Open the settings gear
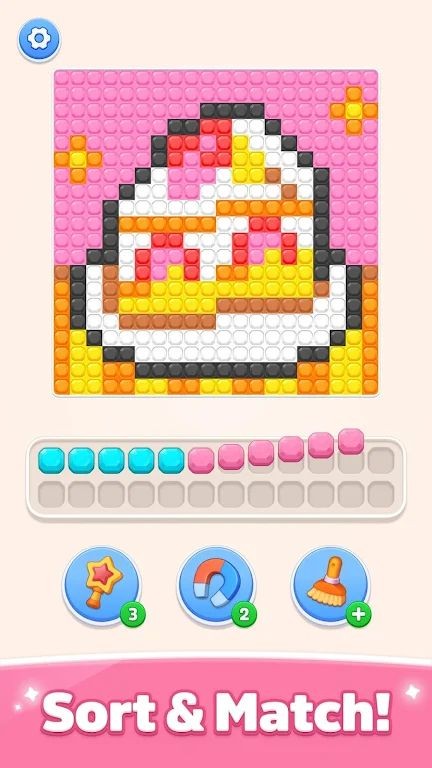Screen dimensions: 432x768 pos(39,39)
